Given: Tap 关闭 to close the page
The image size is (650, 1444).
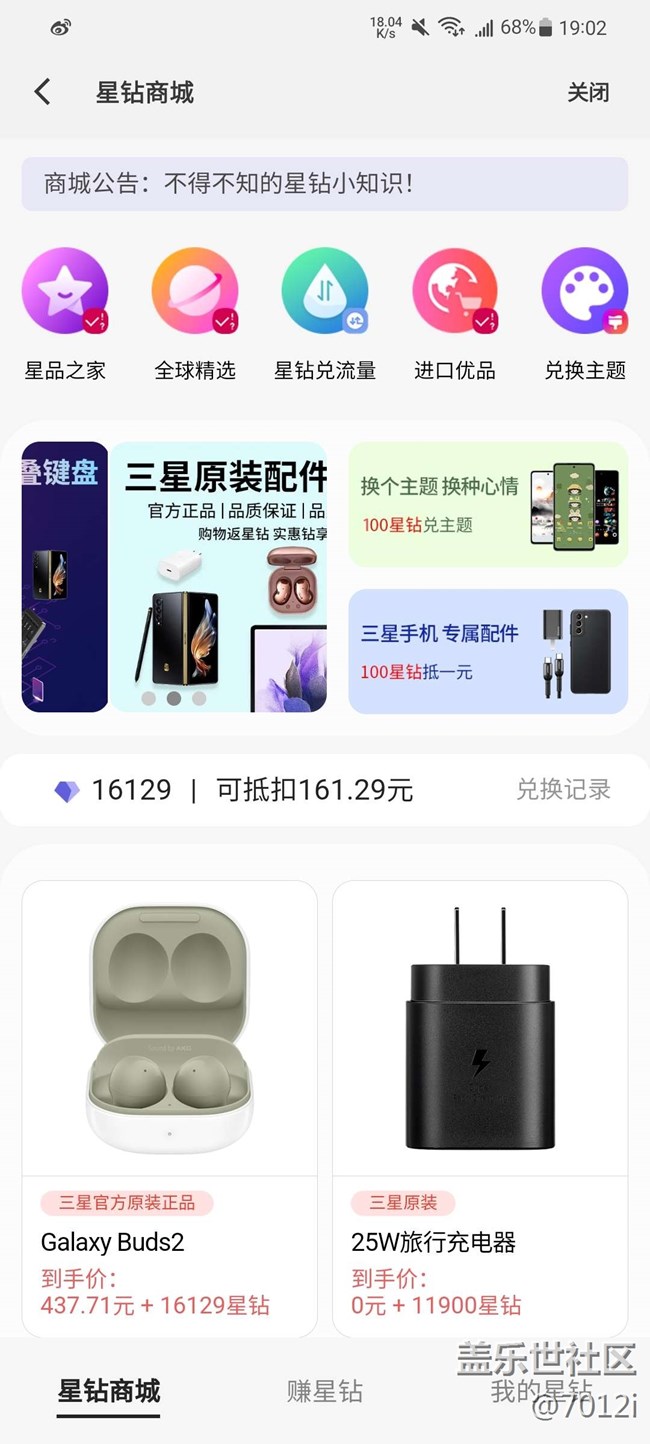Looking at the screenshot, I should pos(588,93).
